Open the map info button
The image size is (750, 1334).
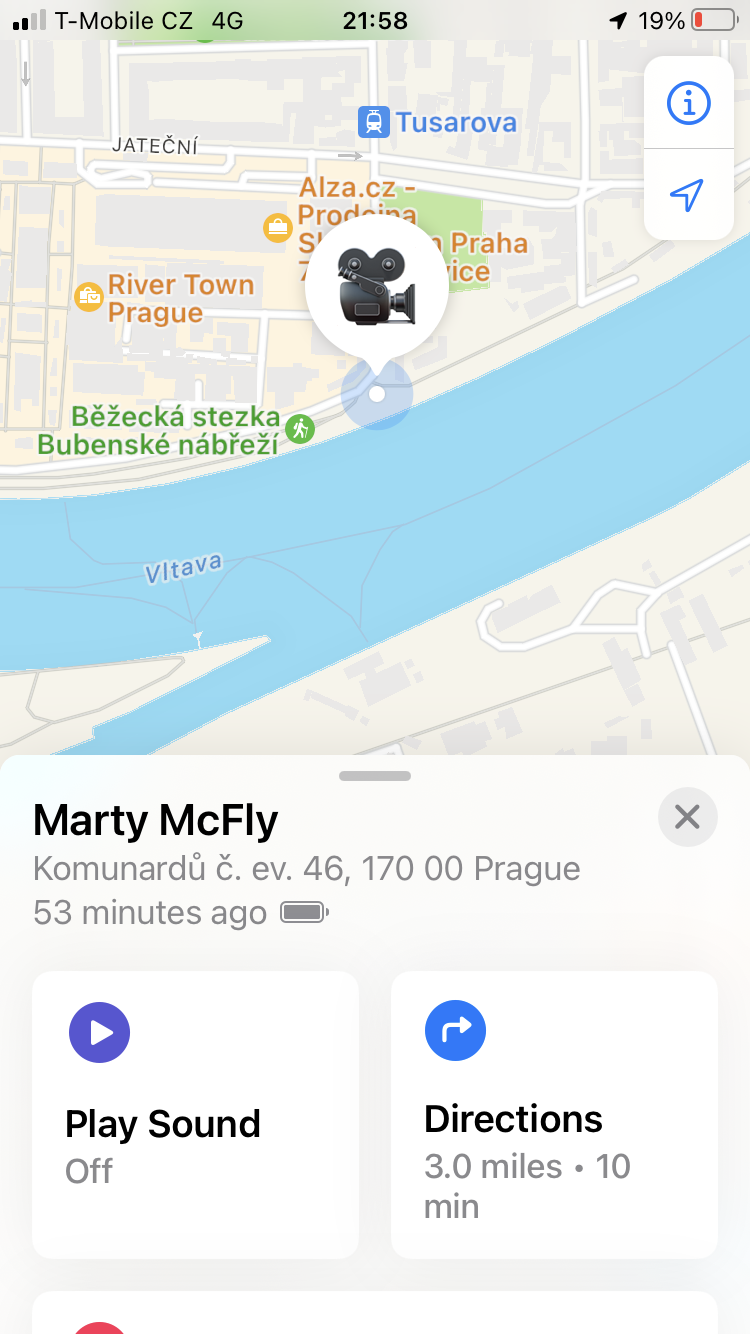[x=688, y=103]
